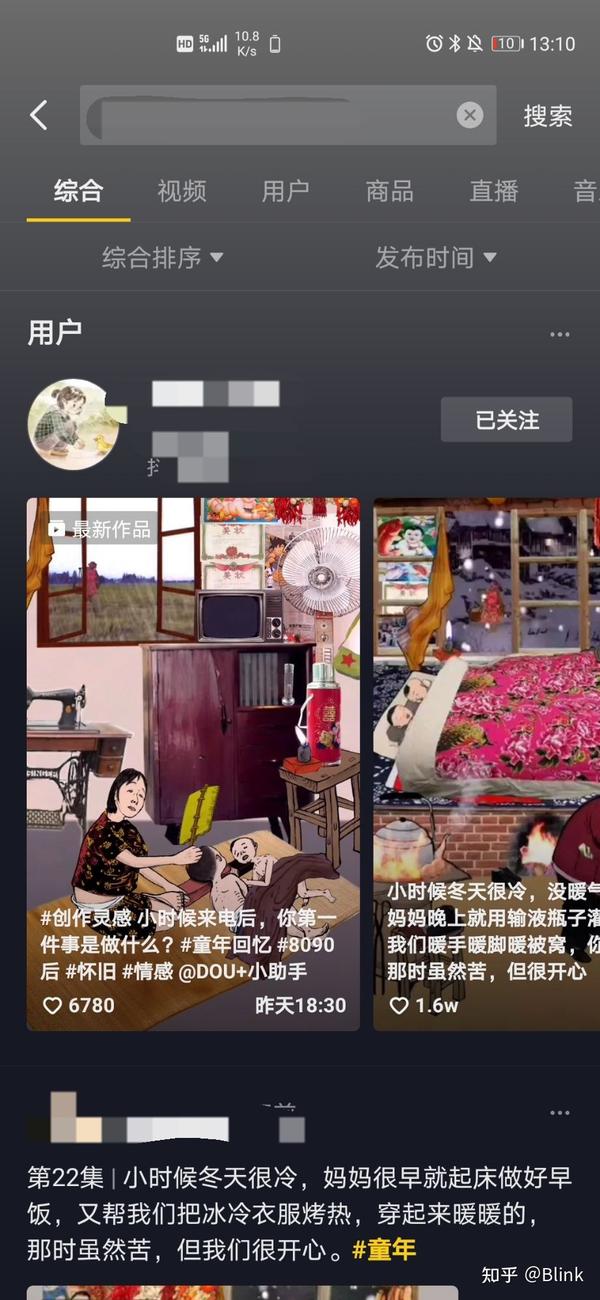Tap the 搜索 button
Viewport: 600px width, 1300px height.
click(x=548, y=116)
